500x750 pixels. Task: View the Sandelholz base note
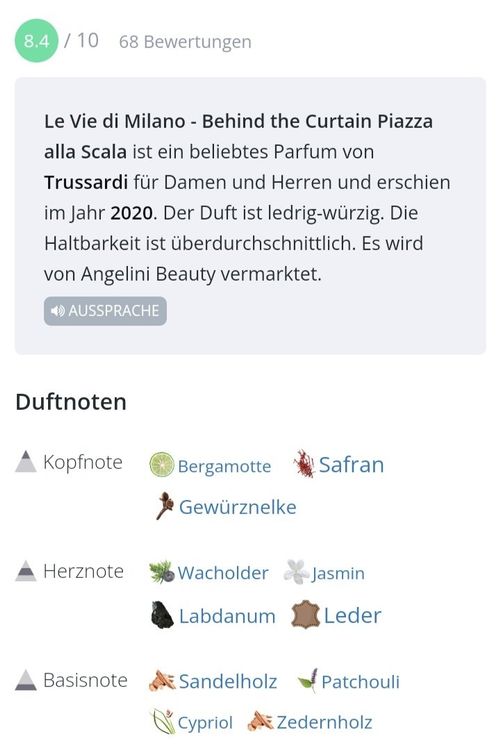pyautogui.click(x=213, y=681)
